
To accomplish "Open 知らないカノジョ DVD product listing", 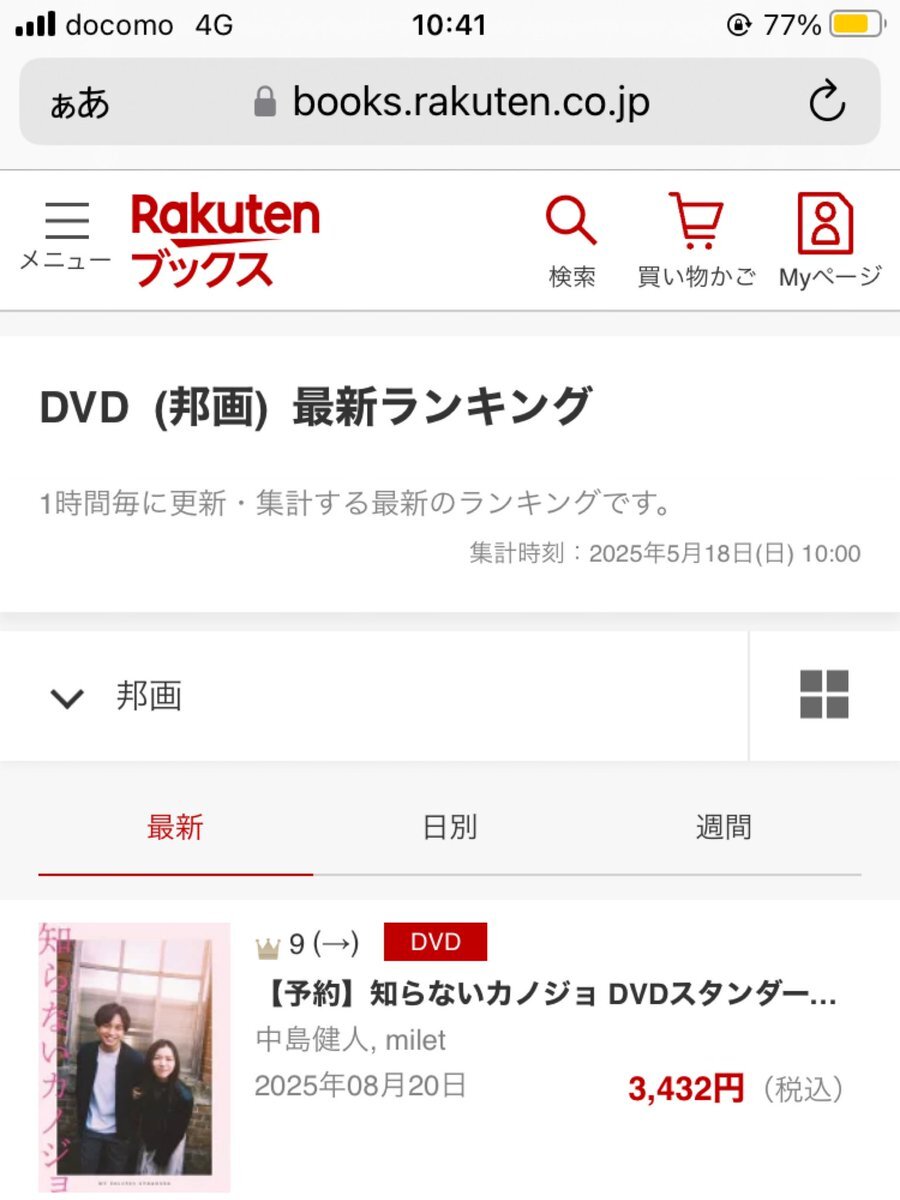I will (x=552, y=995).
